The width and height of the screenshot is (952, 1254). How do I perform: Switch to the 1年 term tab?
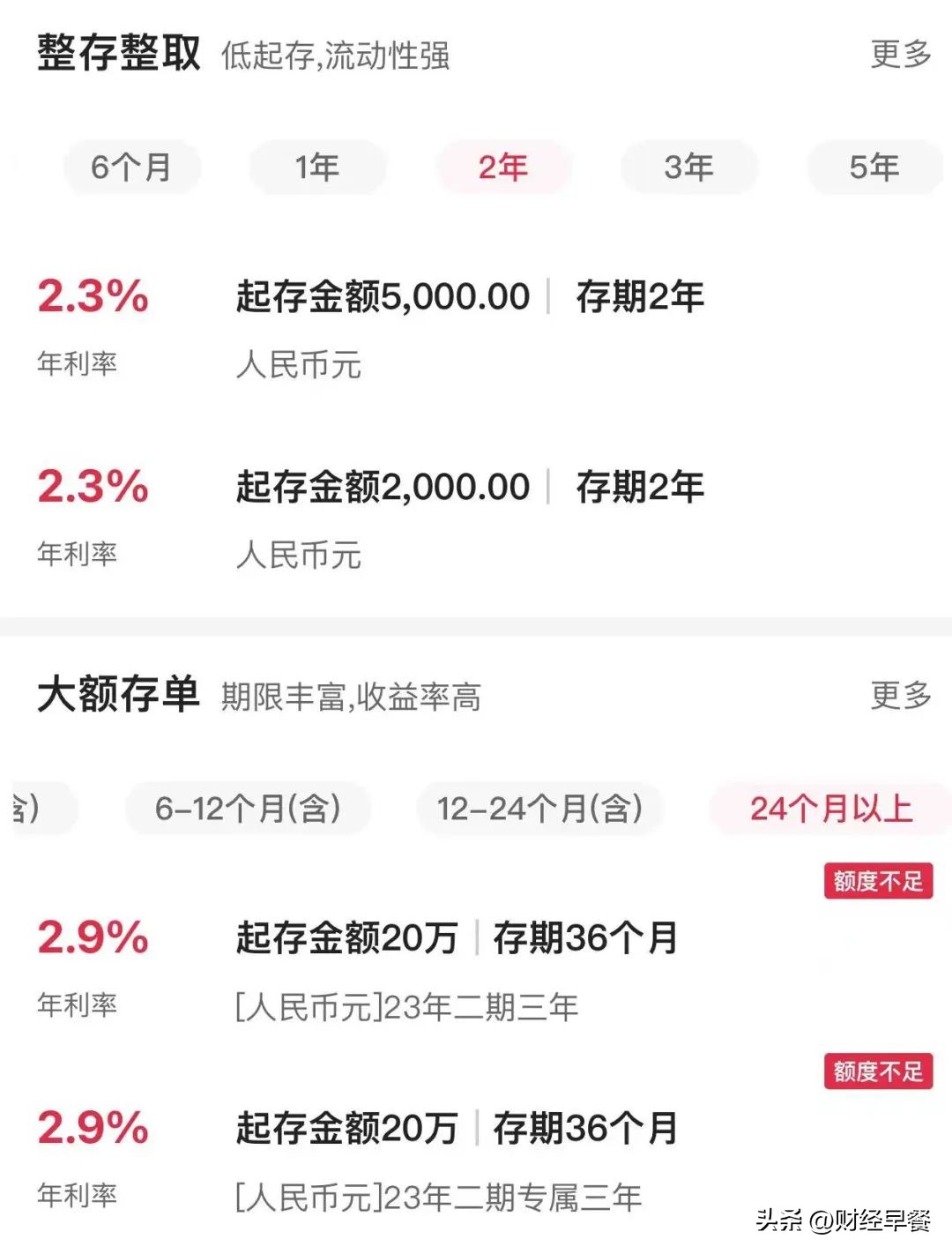pyautogui.click(x=317, y=167)
